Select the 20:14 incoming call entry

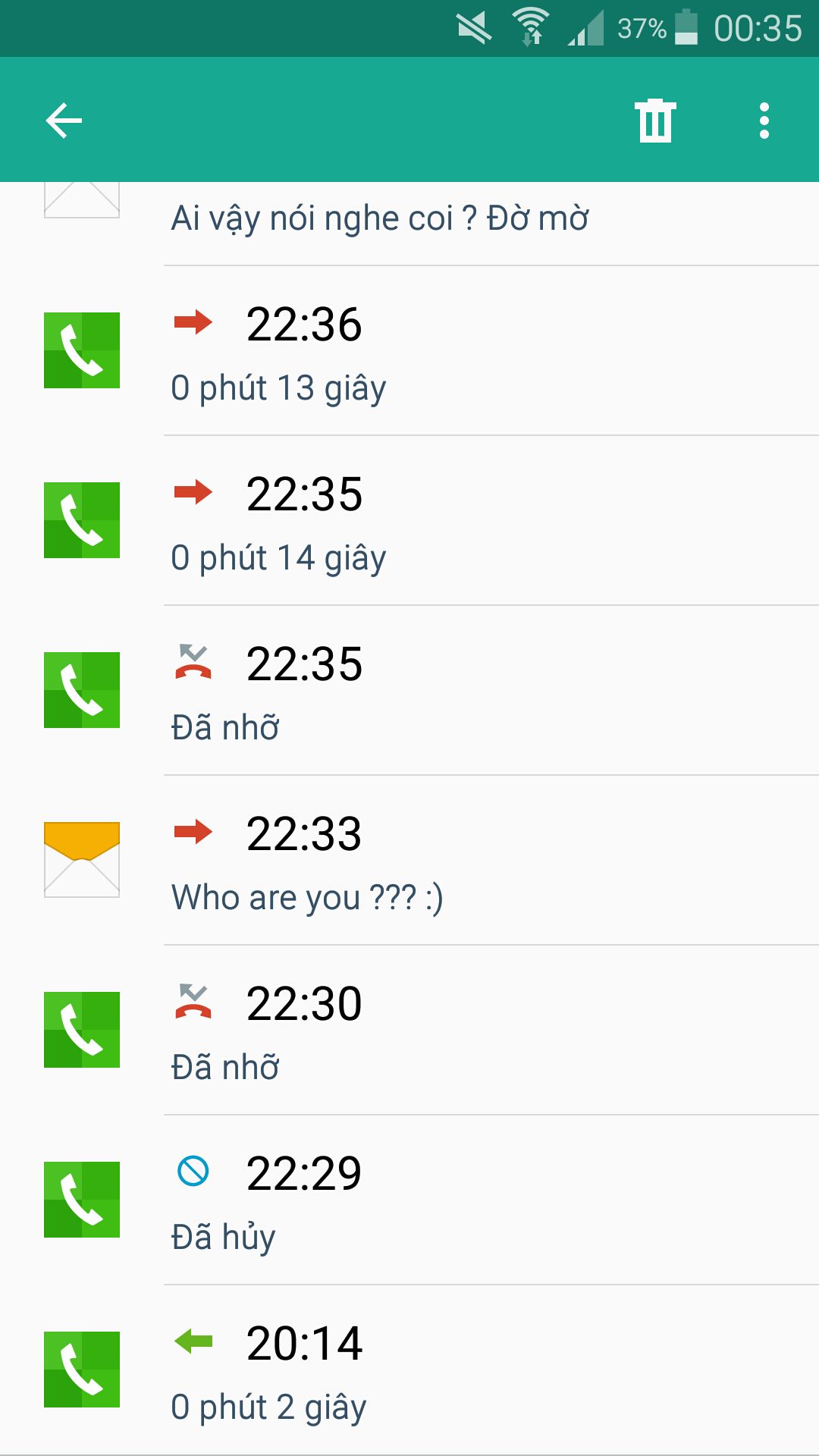(x=409, y=1370)
